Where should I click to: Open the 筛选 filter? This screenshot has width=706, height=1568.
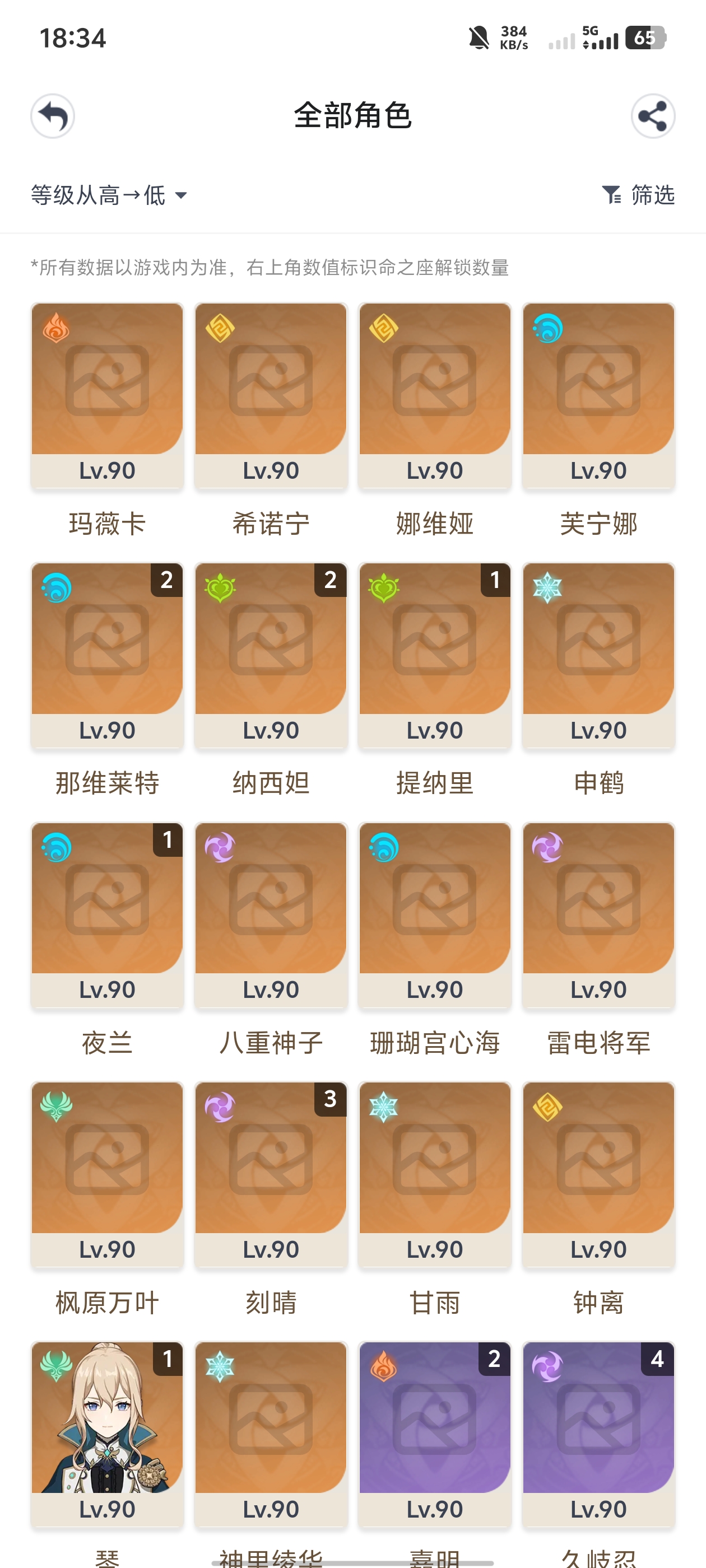coord(638,195)
